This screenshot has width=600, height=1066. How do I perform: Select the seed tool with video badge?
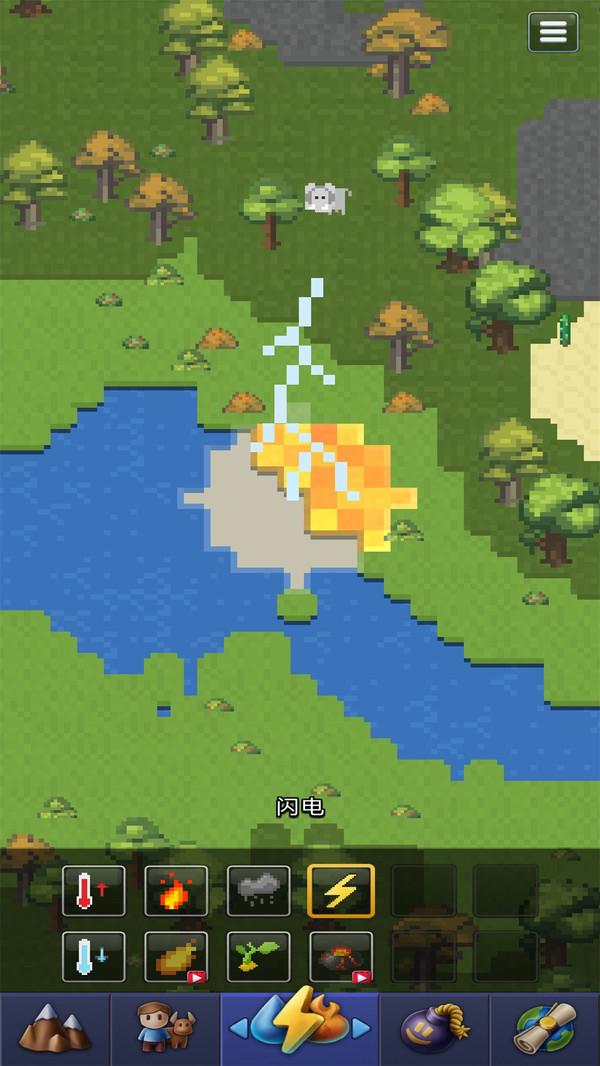coord(176,957)
